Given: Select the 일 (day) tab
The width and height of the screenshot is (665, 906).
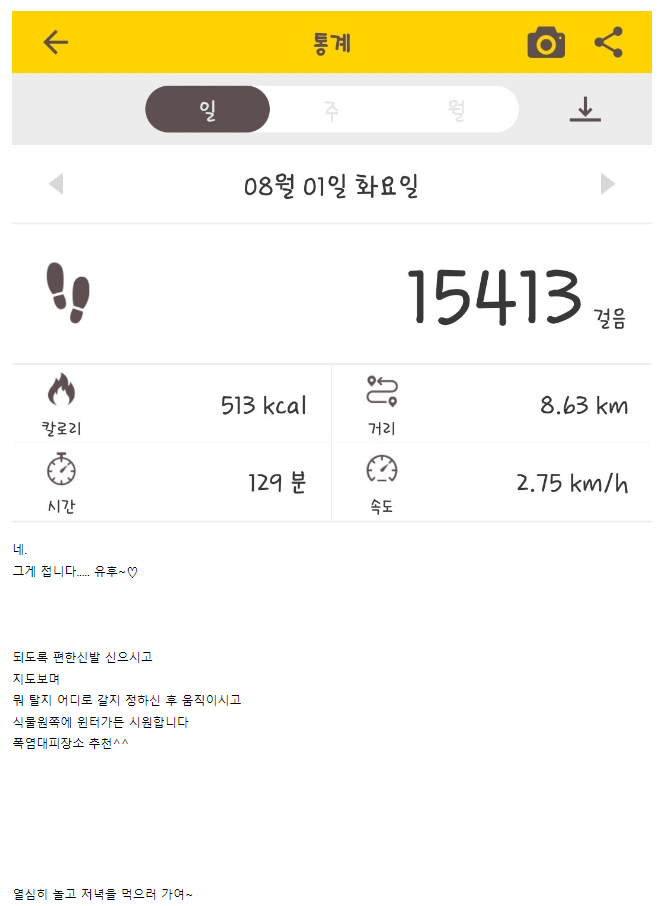Looking at the screenshot, I should (x=208, y=110).
